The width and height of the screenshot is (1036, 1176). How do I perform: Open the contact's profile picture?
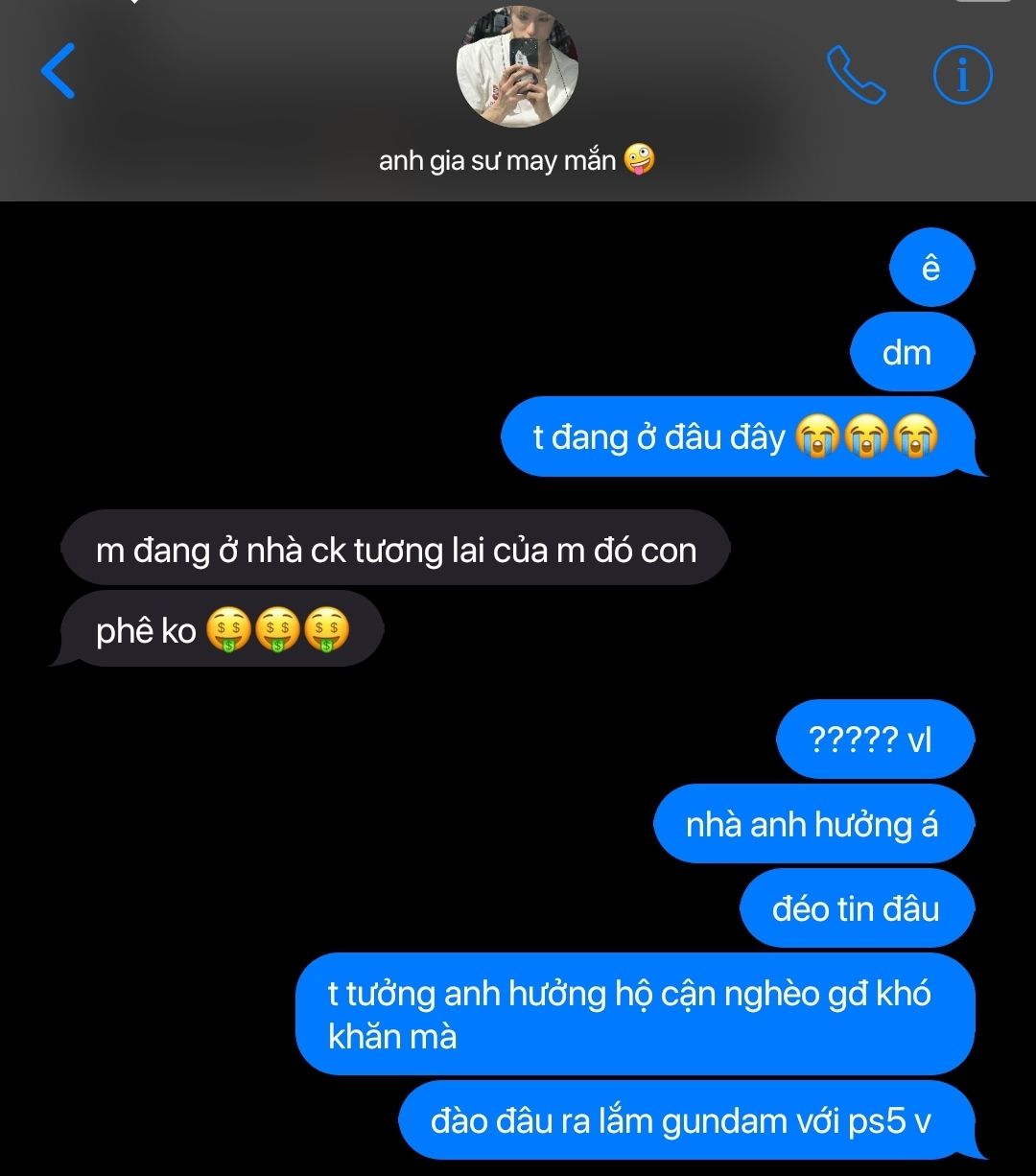(x=517, y=67)
